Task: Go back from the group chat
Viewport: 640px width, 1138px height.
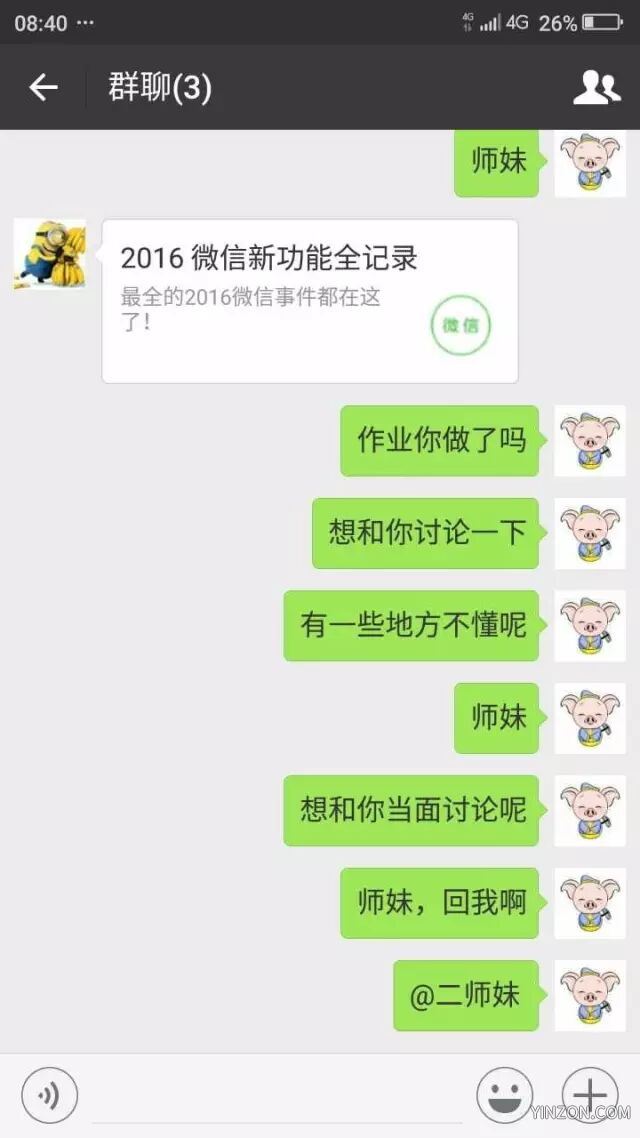Action: (43, 88)
